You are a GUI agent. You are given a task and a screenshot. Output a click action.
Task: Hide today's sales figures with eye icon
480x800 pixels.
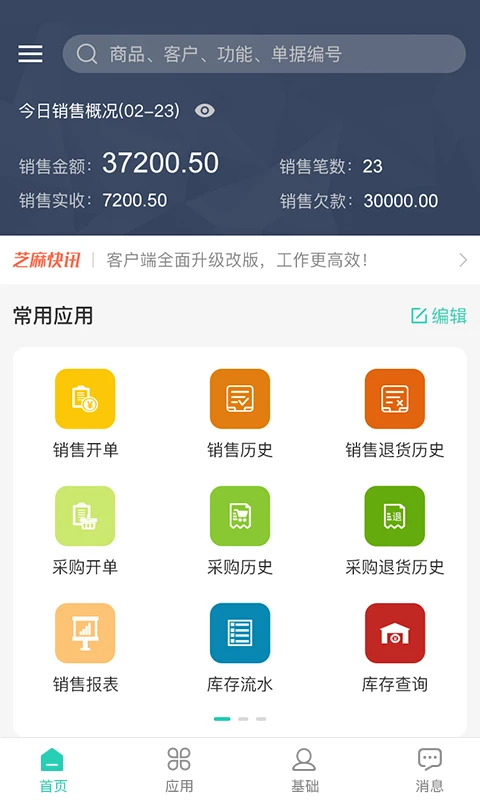click(205, 110)
